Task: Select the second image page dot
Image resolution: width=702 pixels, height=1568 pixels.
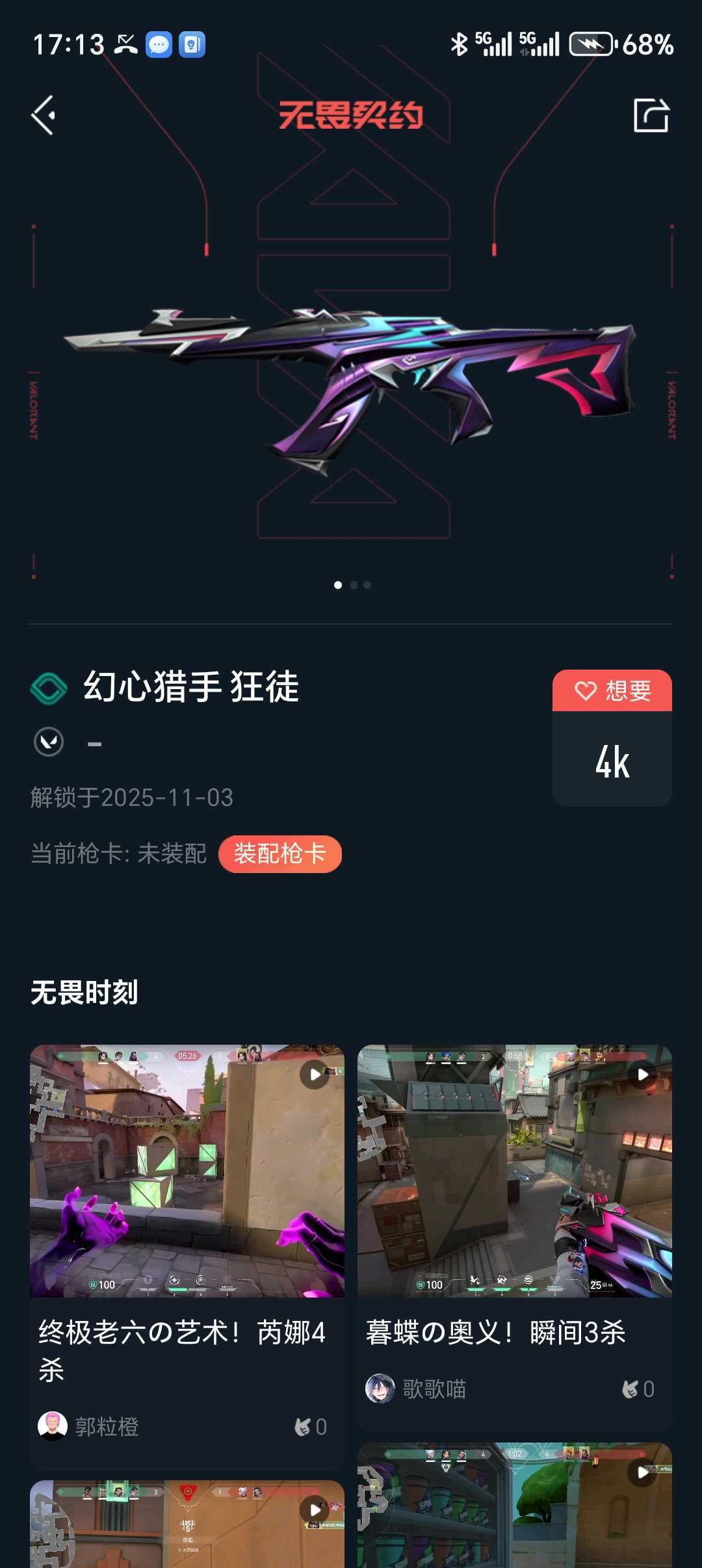Action: point(354,585)
